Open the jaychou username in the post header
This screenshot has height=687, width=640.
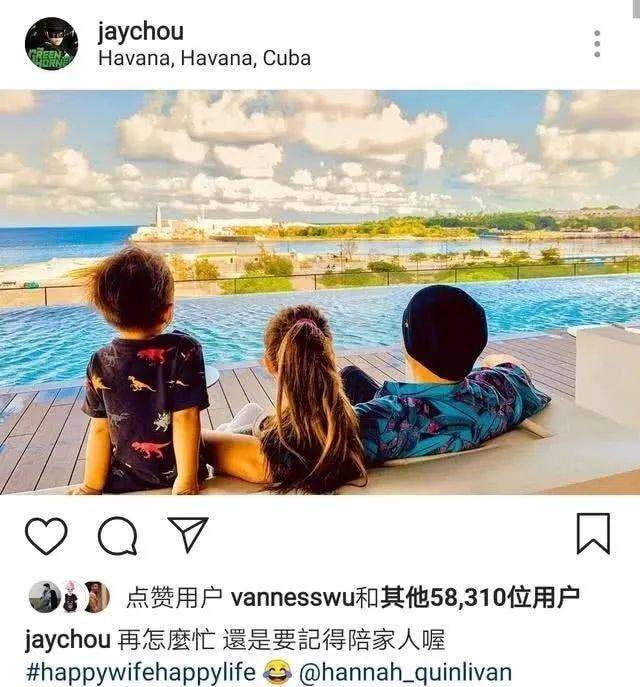pos(140,31)
